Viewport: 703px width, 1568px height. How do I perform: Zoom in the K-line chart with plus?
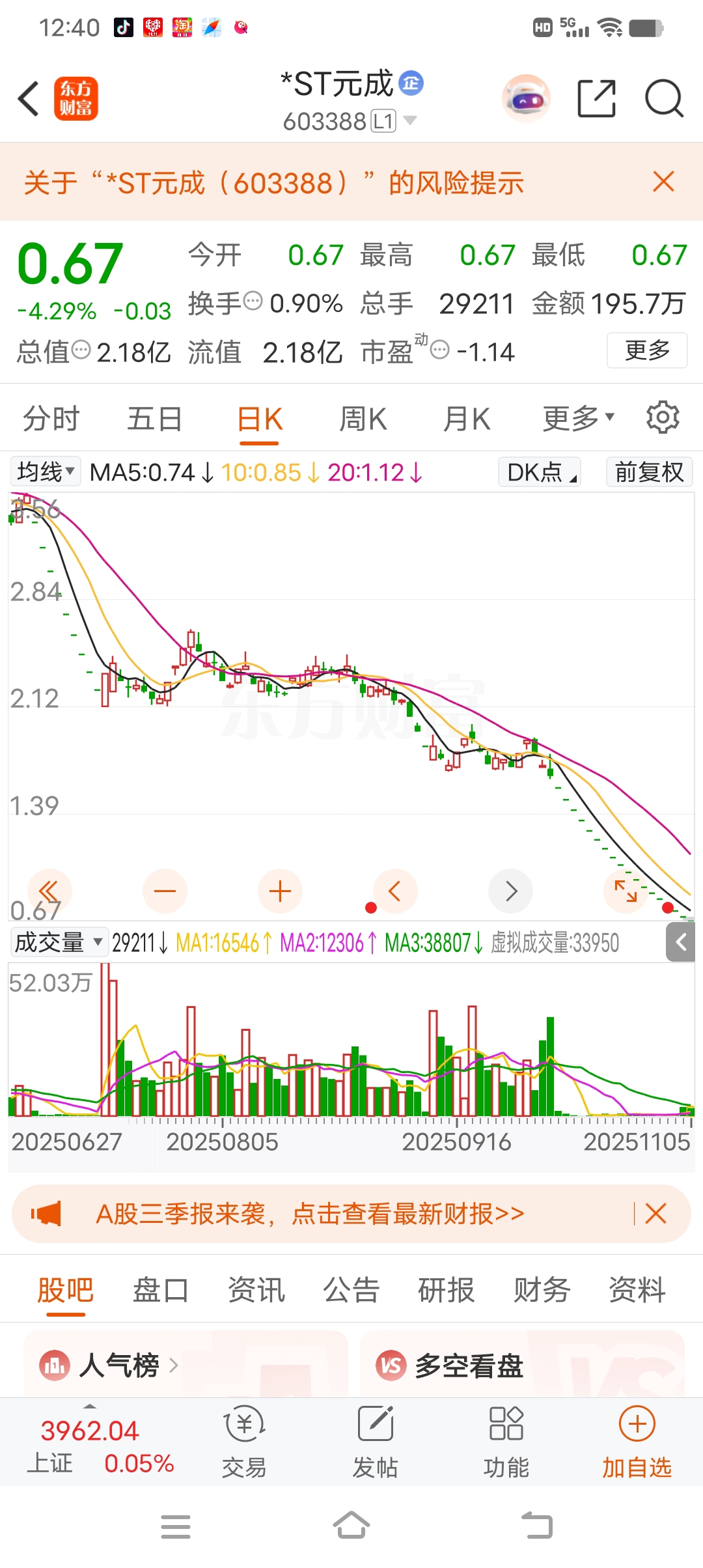coord(280,891)
